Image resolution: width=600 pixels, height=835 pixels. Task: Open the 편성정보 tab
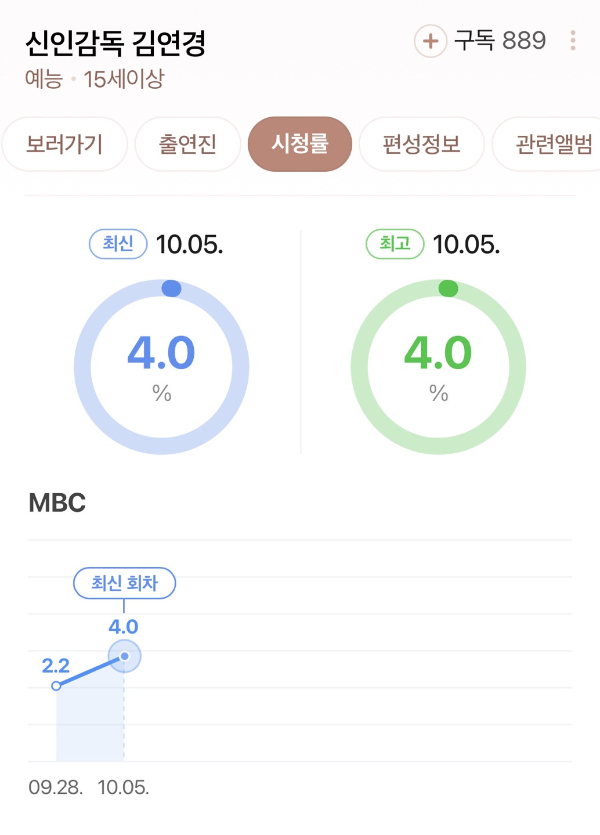[421, 145]
